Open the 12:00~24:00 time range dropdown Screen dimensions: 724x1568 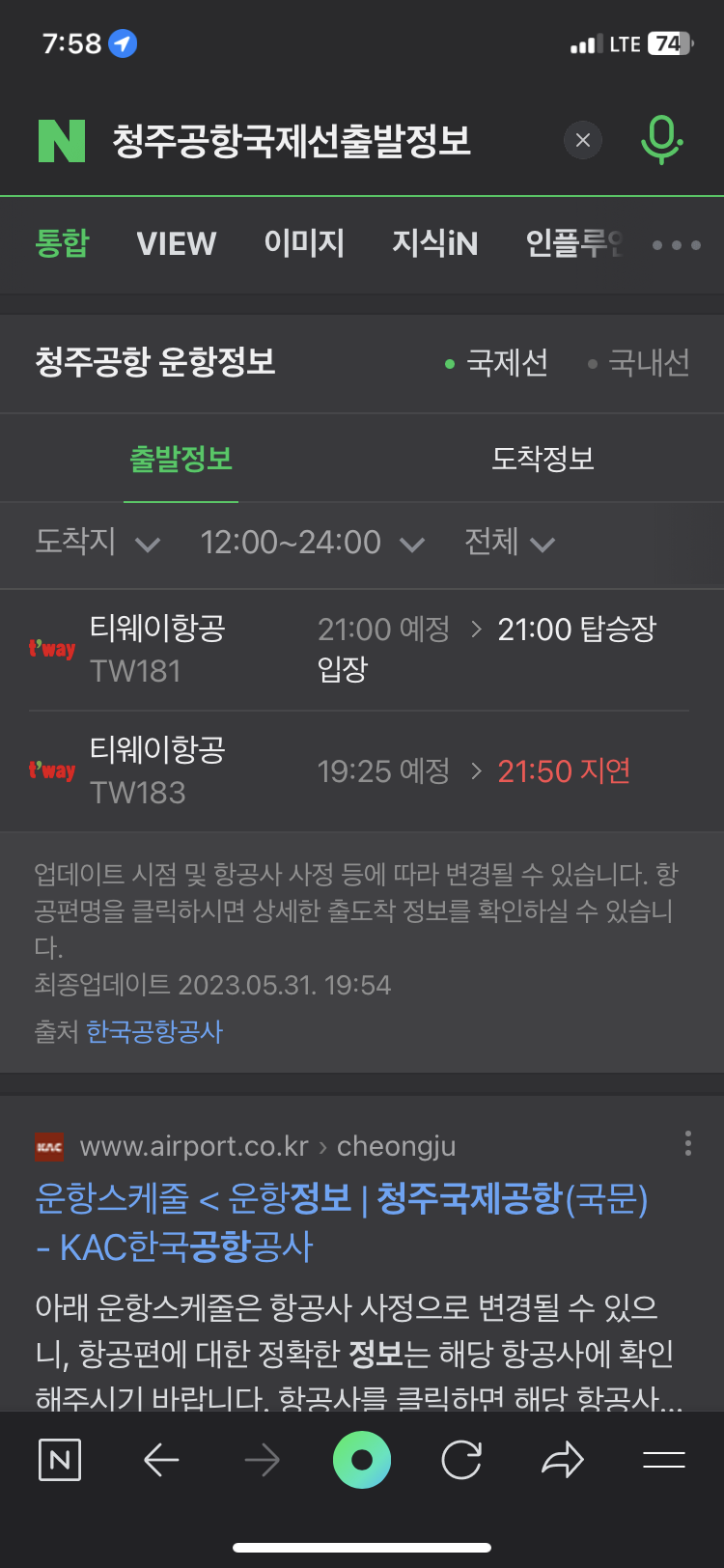pos(312,543)
